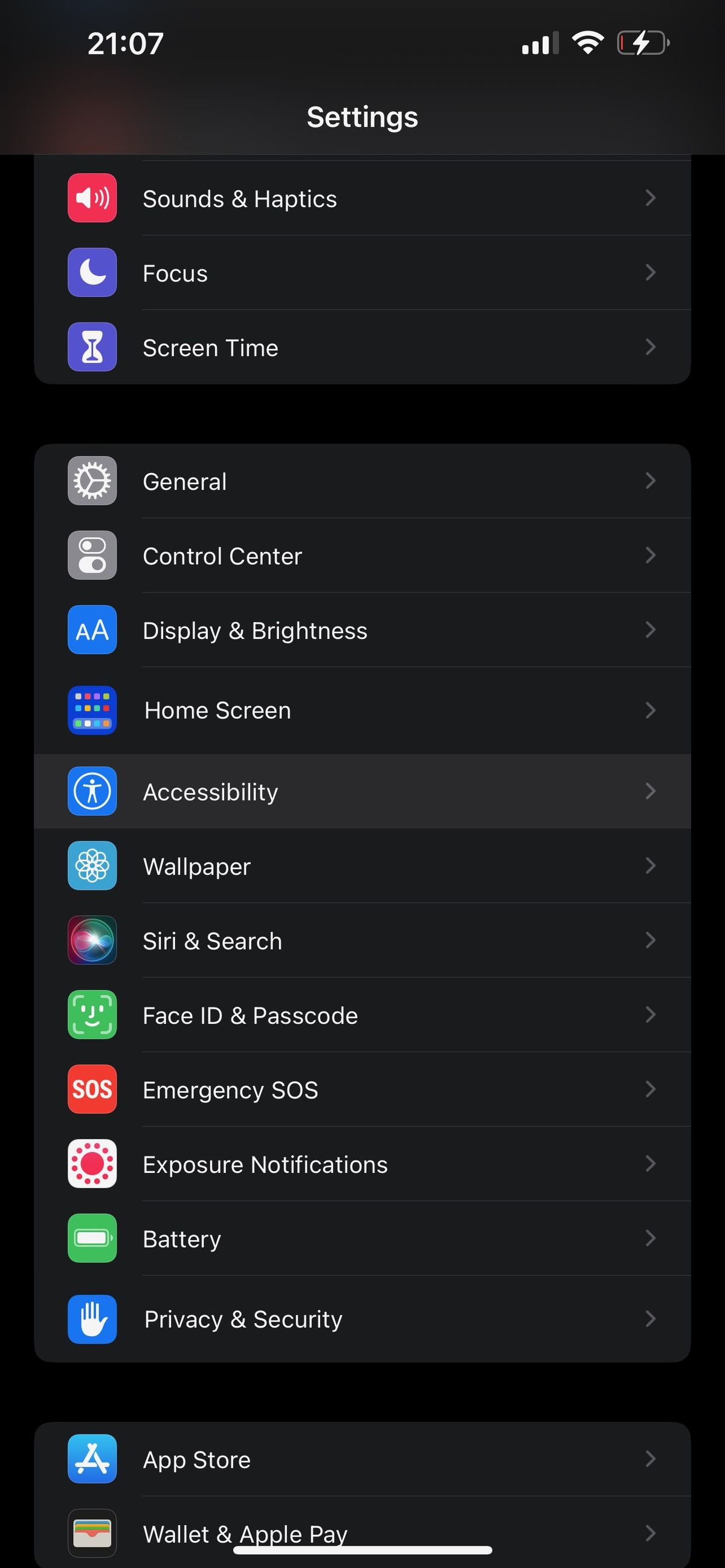This screenshot has width=725, height=1568.
Task: Open Battery settings by tapping its label
Action: pyautogui.click(x=181, y=1239)
